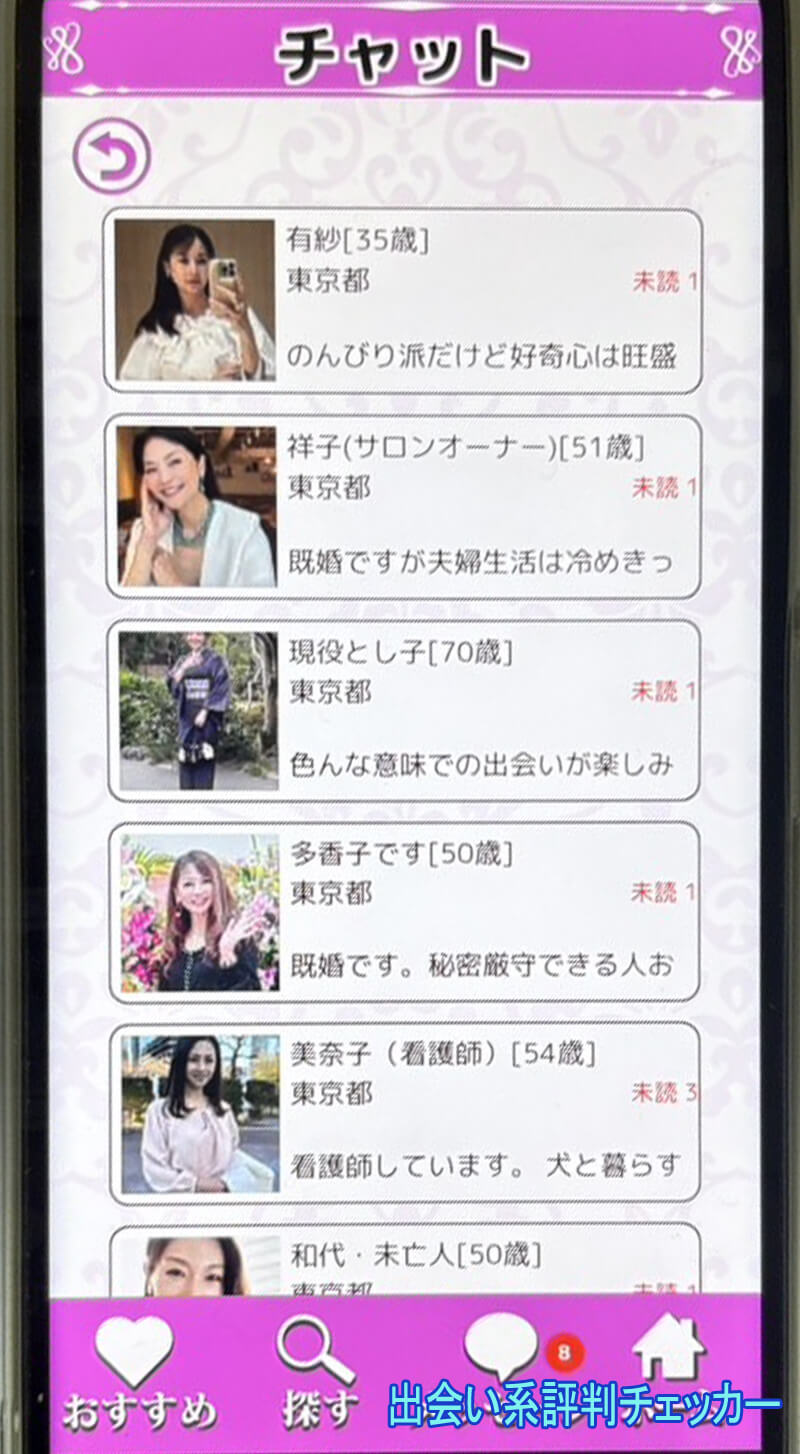
Task: Open the chat with 祥子(サロンオーナー)
Action: point(403,506)
